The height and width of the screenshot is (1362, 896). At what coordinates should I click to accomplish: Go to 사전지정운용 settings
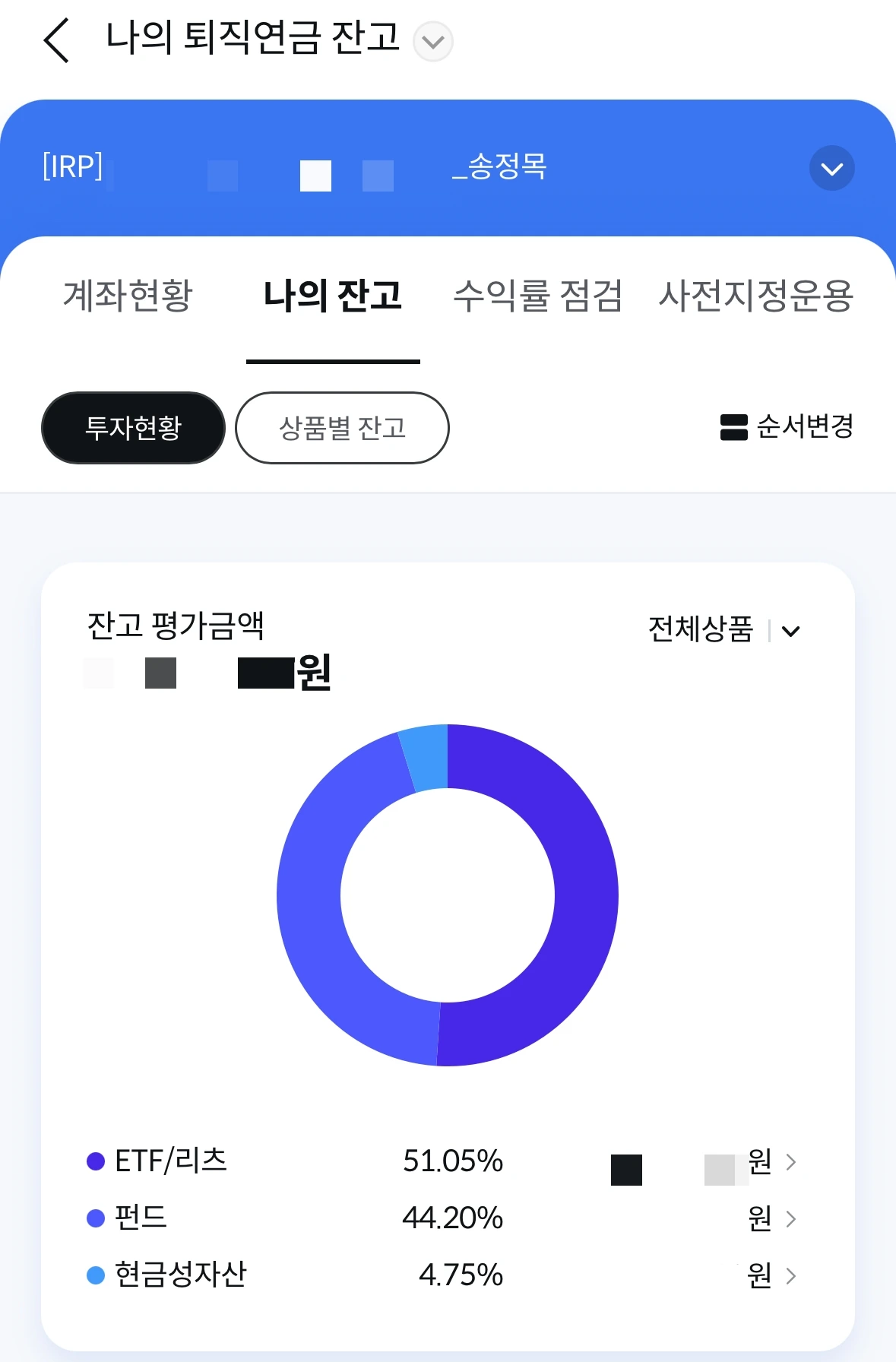pos(757,298)
